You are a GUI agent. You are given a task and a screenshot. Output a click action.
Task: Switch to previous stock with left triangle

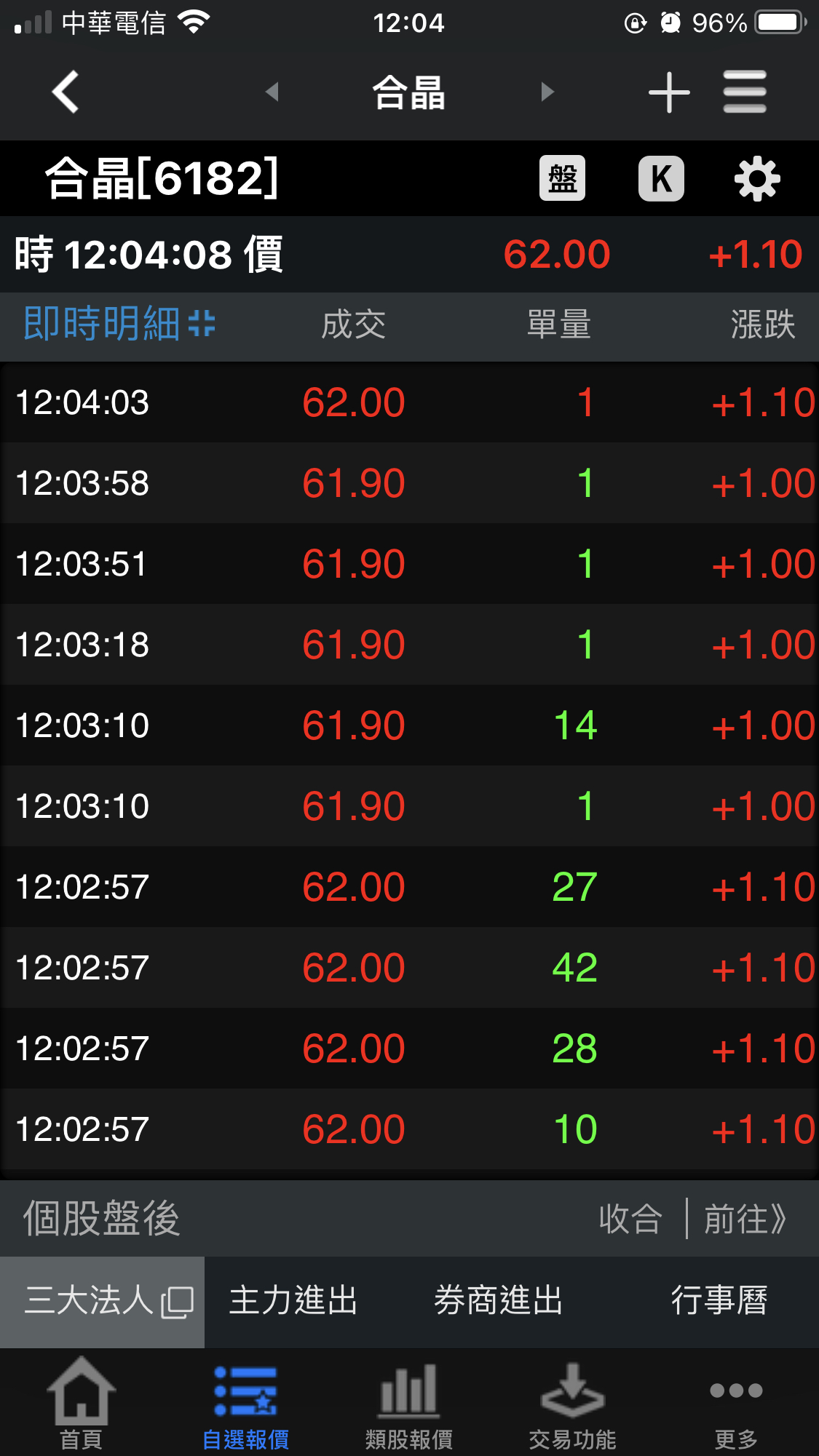pos(272,92)
